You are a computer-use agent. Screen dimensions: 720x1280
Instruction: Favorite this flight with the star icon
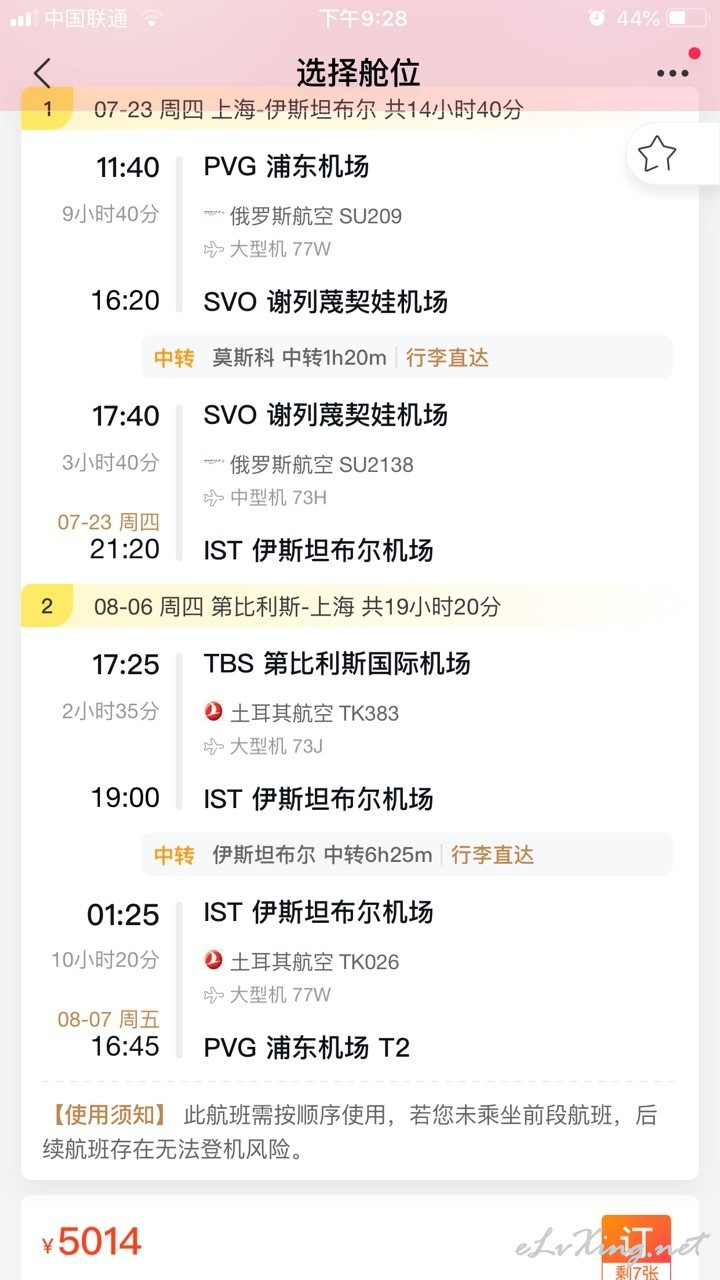(x=657, y=154)
